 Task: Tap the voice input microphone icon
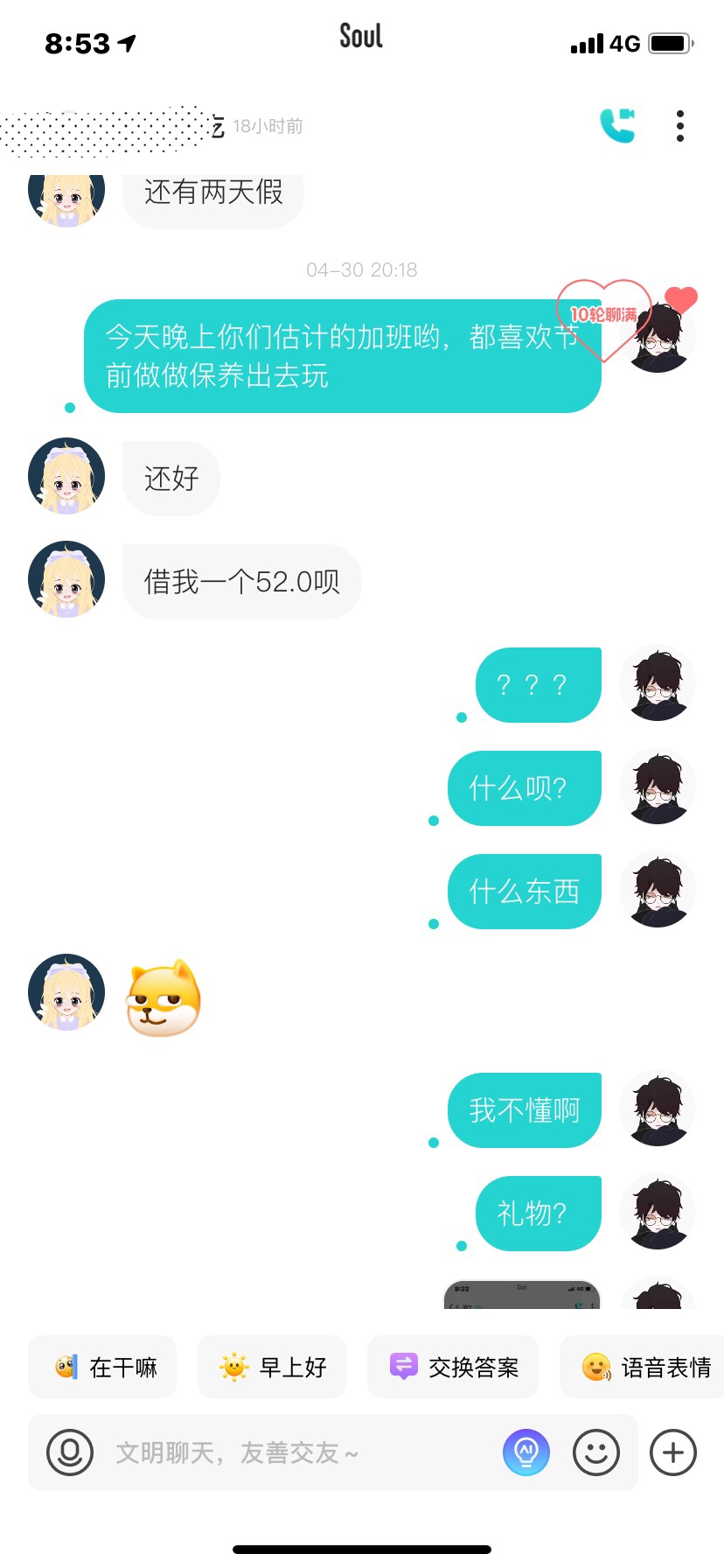[x=70, y=1452]
